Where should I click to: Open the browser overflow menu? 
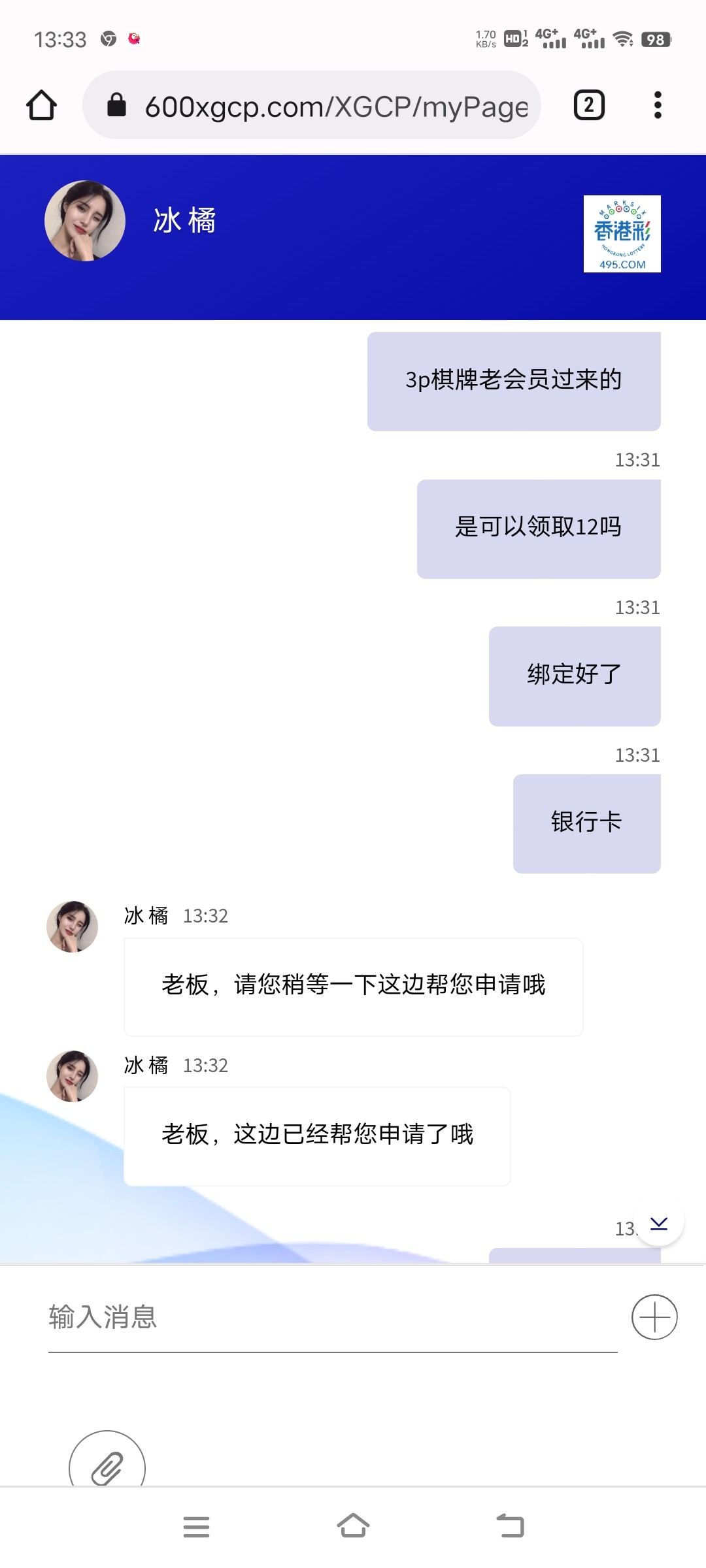click(658, 105)
